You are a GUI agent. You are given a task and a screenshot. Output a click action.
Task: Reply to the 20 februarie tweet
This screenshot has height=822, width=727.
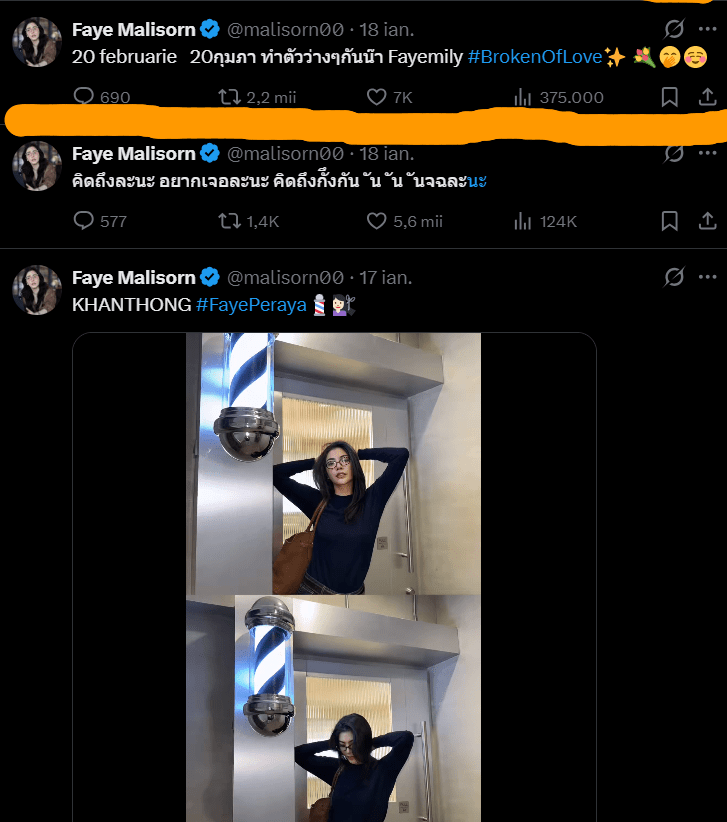(x=84, y=97)
